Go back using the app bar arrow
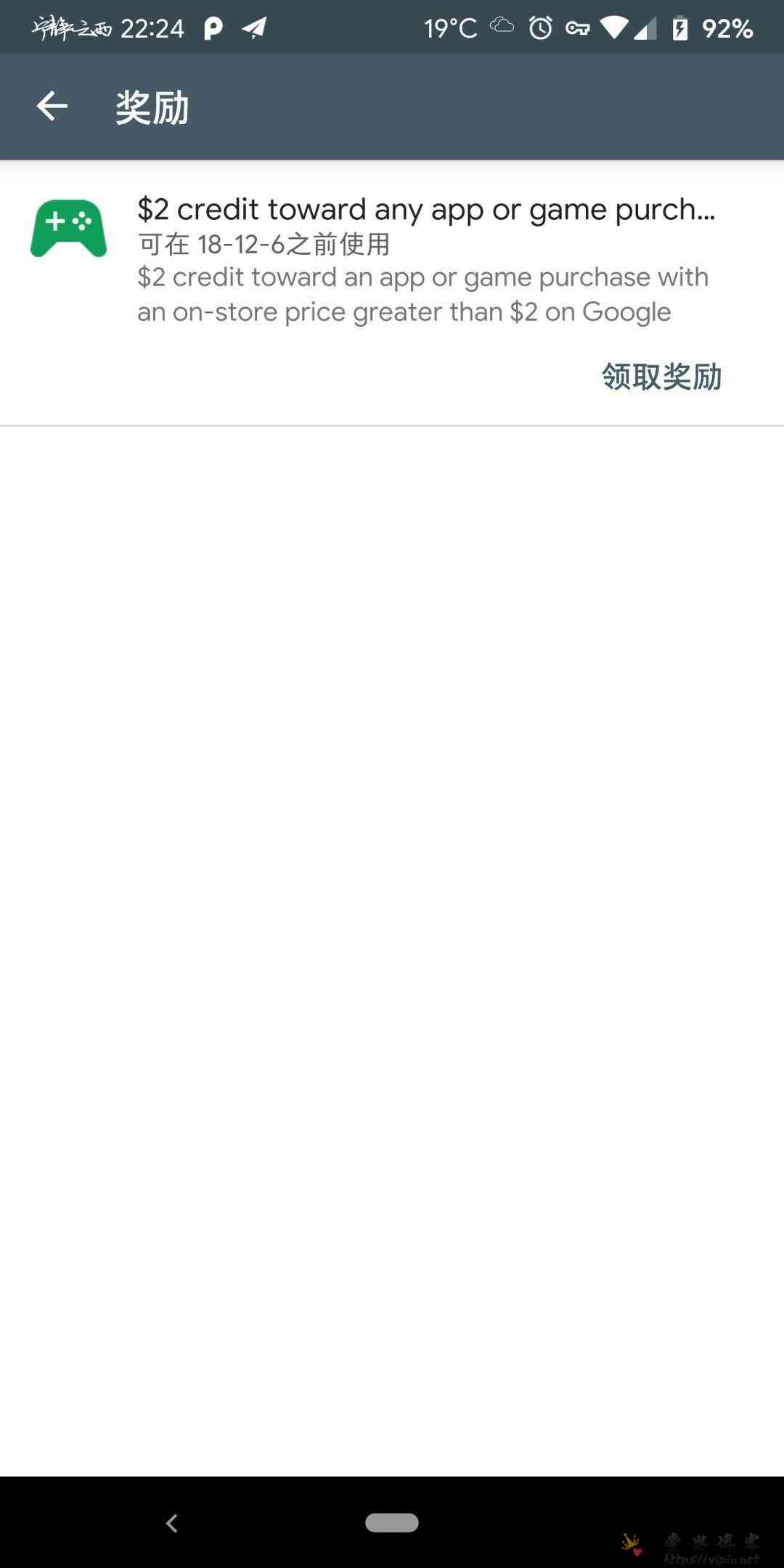Viewport: 784px width, 1568px height. click(52, 107)
